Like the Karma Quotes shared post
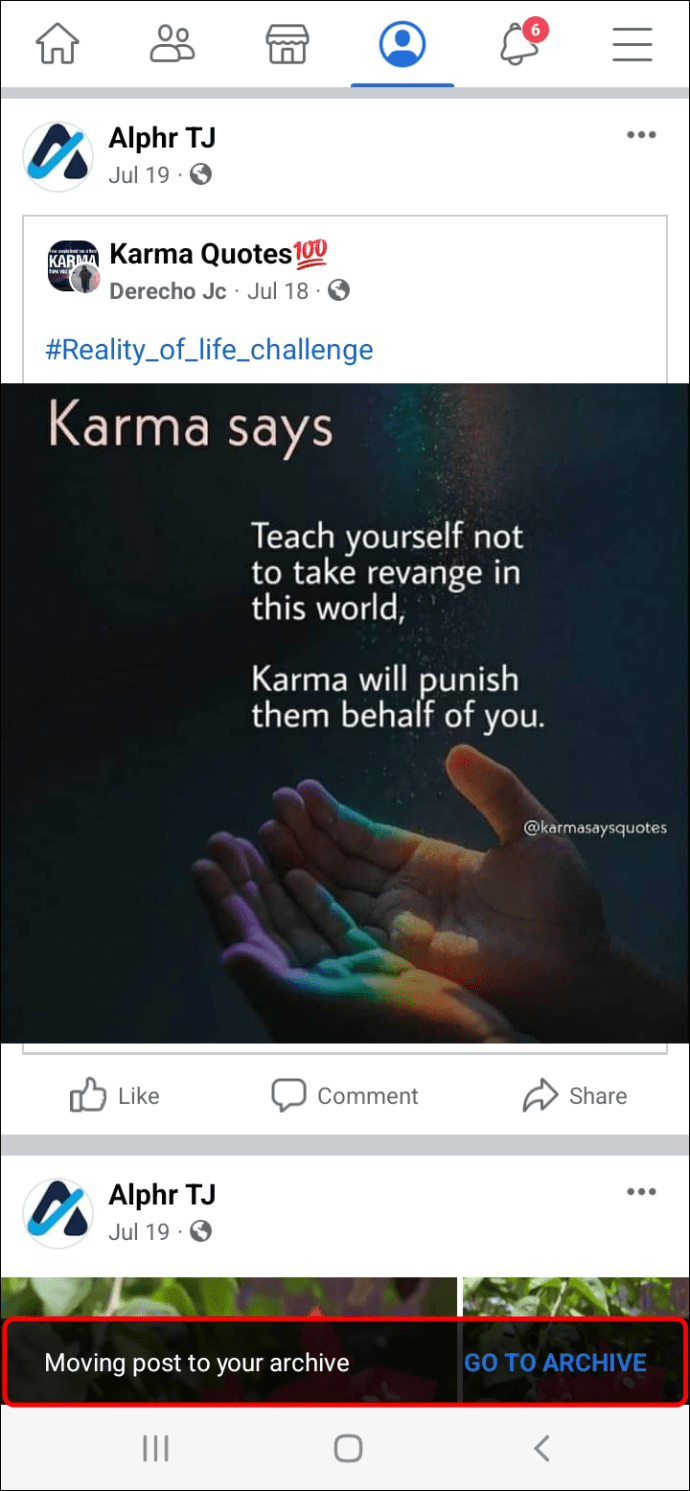690x1491 pixels. [115, 1096]
